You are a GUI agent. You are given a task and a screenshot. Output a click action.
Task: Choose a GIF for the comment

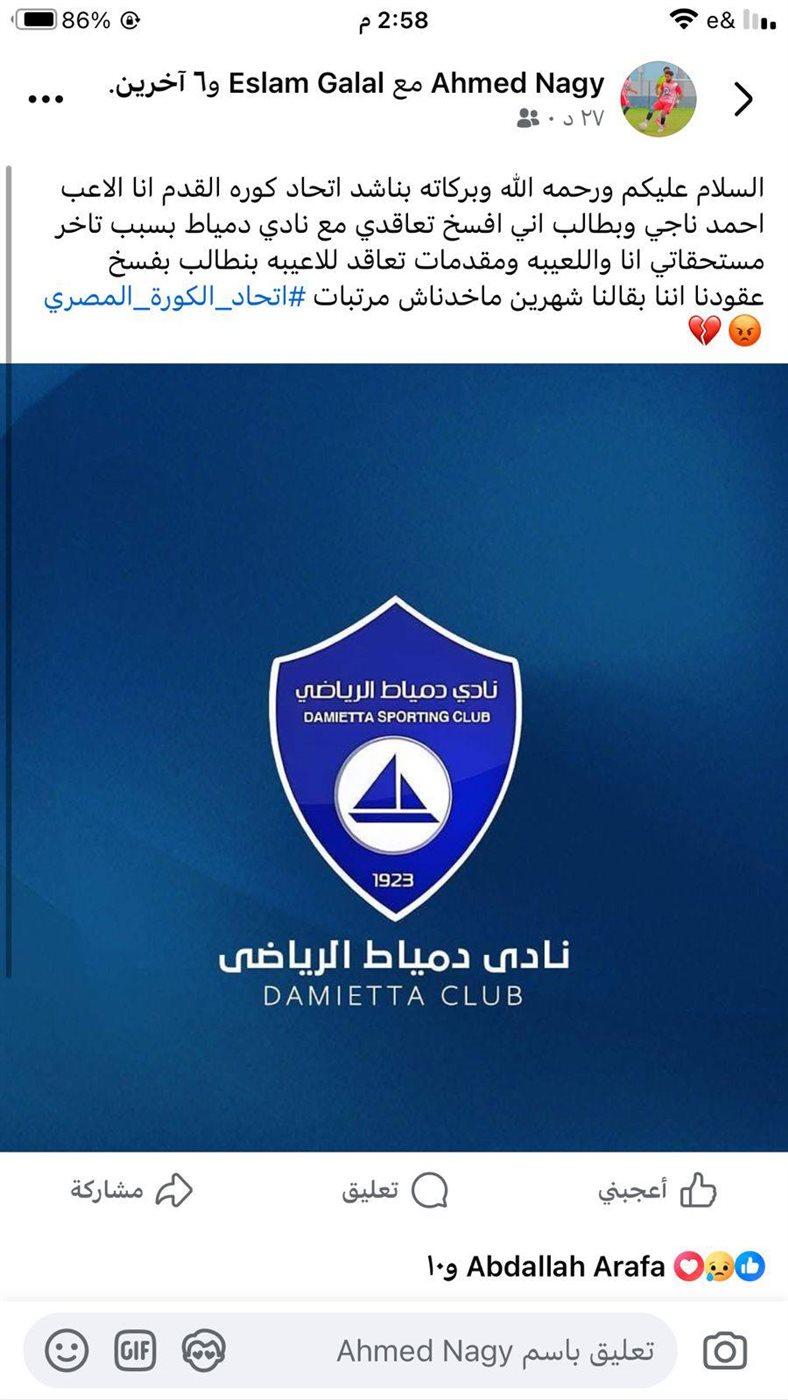click(x=135, y=1351)
